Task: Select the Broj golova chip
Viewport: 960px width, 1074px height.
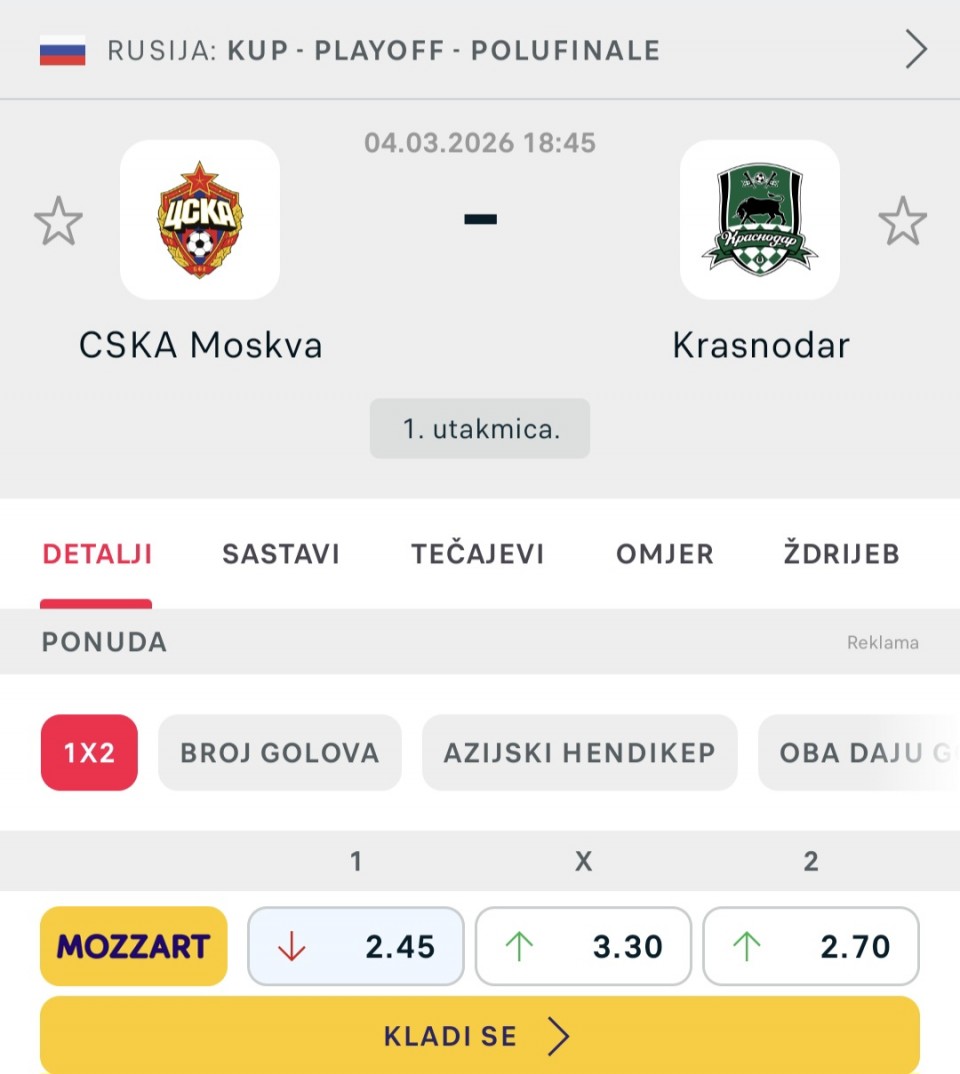Action: point(280,753)
